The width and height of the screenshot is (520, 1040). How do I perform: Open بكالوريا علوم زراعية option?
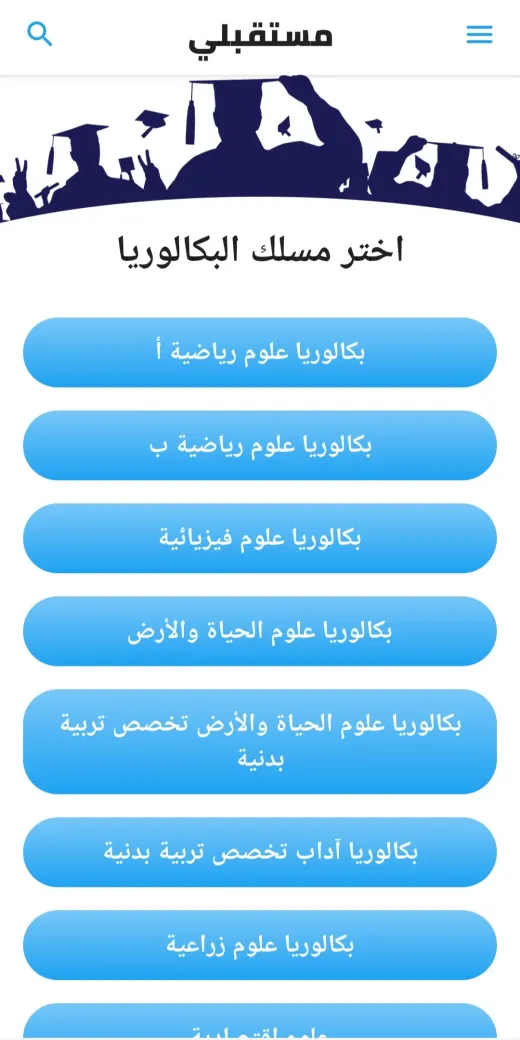point(260,944)
